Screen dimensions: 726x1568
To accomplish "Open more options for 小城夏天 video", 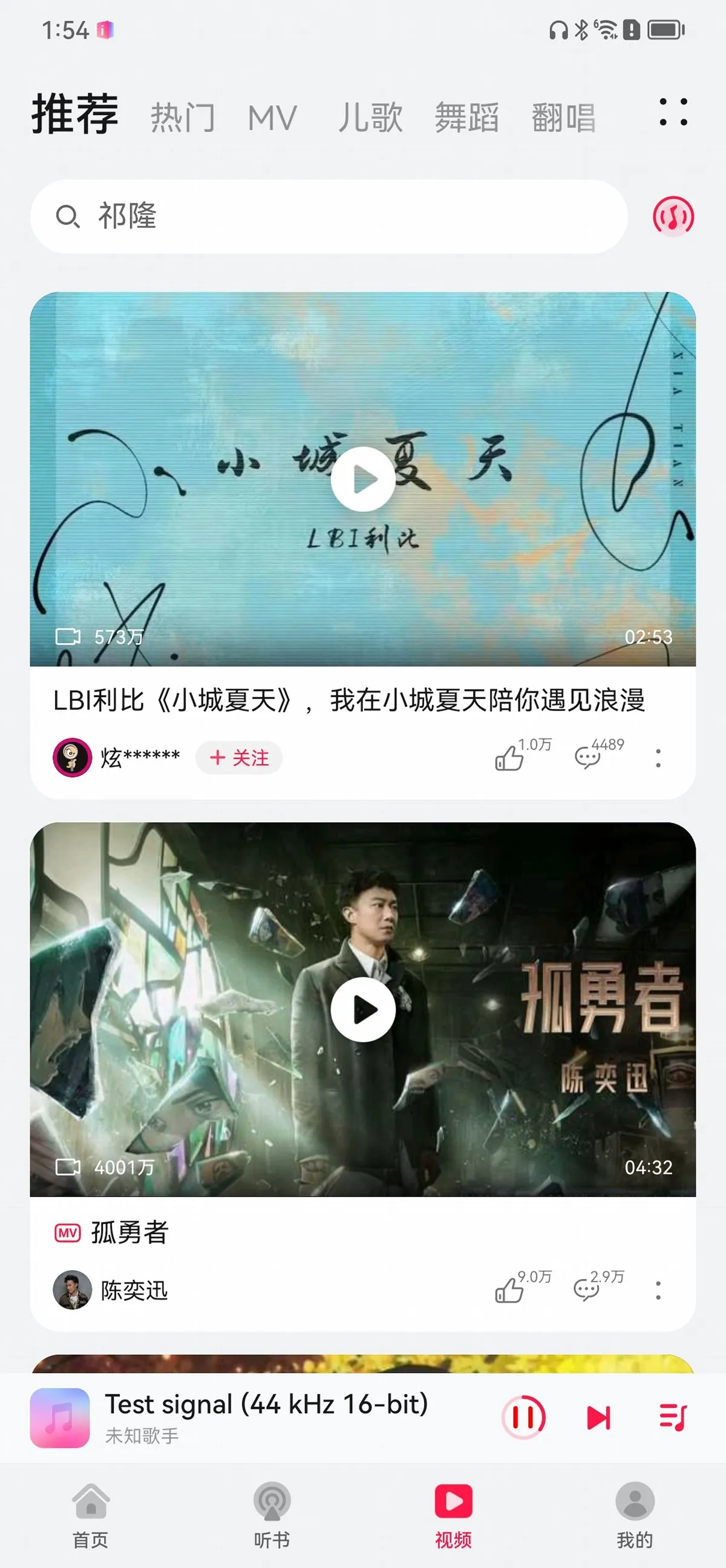I will (x=658, y=758).
